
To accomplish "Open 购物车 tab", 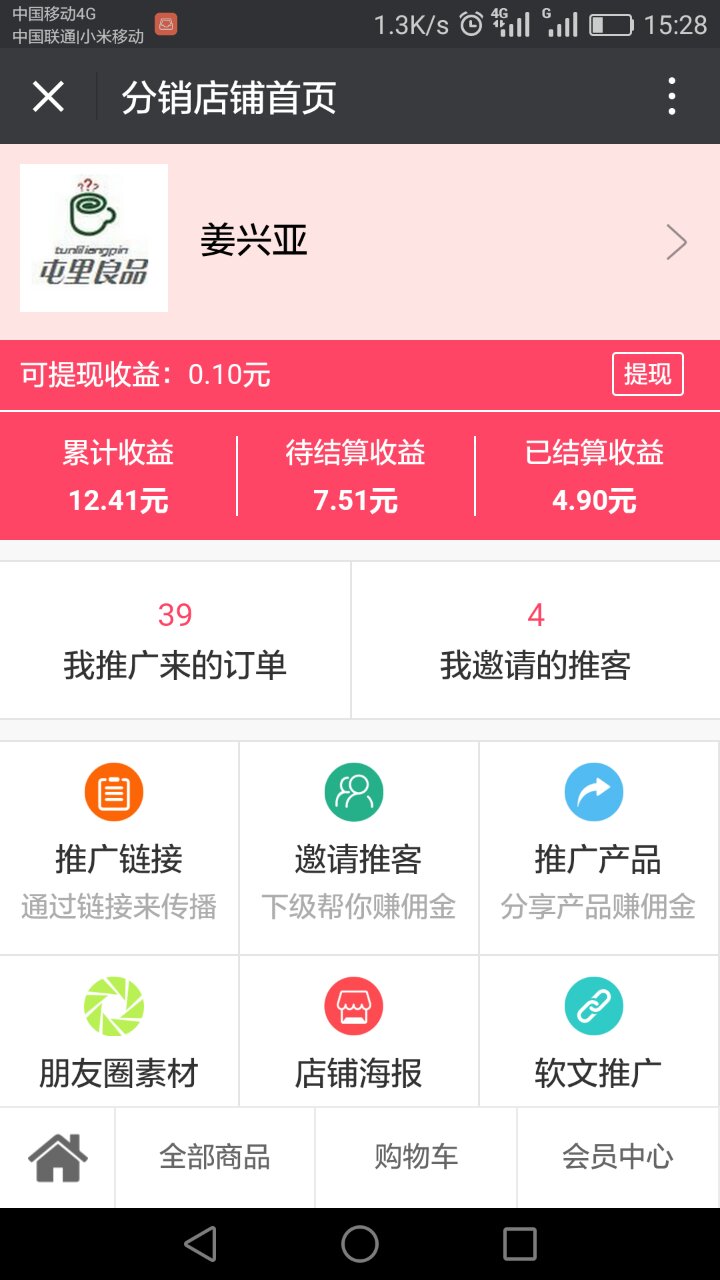I will pos(416,1158).
